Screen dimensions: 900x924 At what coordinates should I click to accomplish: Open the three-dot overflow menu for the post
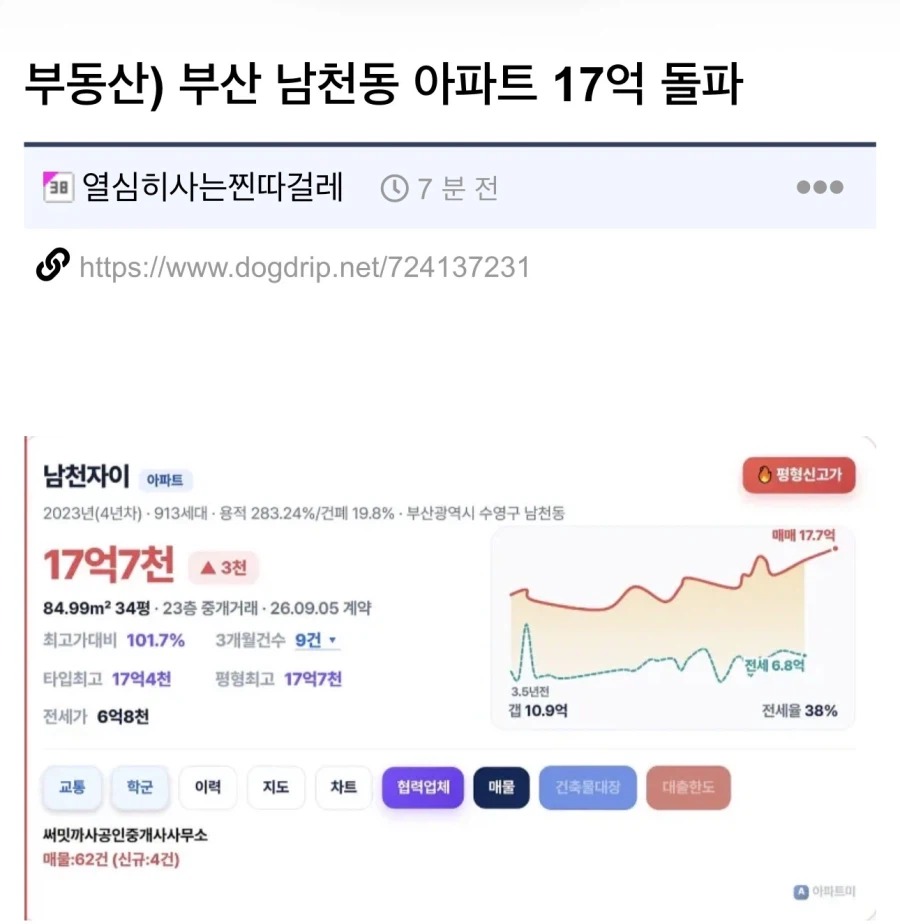pyautogui.click(x=819, y=187)
